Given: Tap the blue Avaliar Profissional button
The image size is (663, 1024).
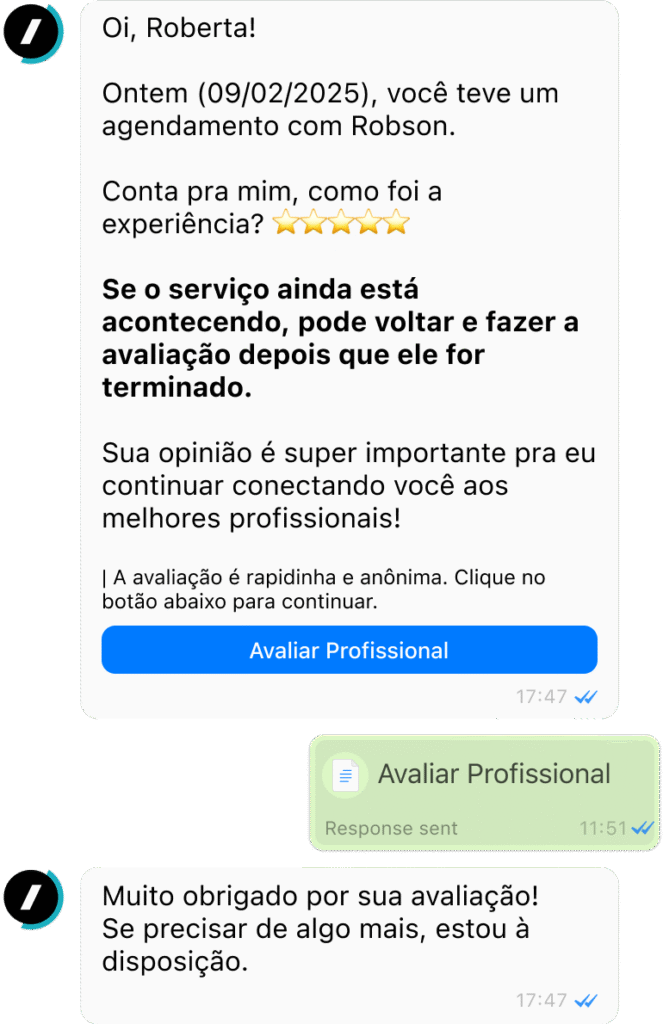Looking at the screenshot, I should point(349,650).
